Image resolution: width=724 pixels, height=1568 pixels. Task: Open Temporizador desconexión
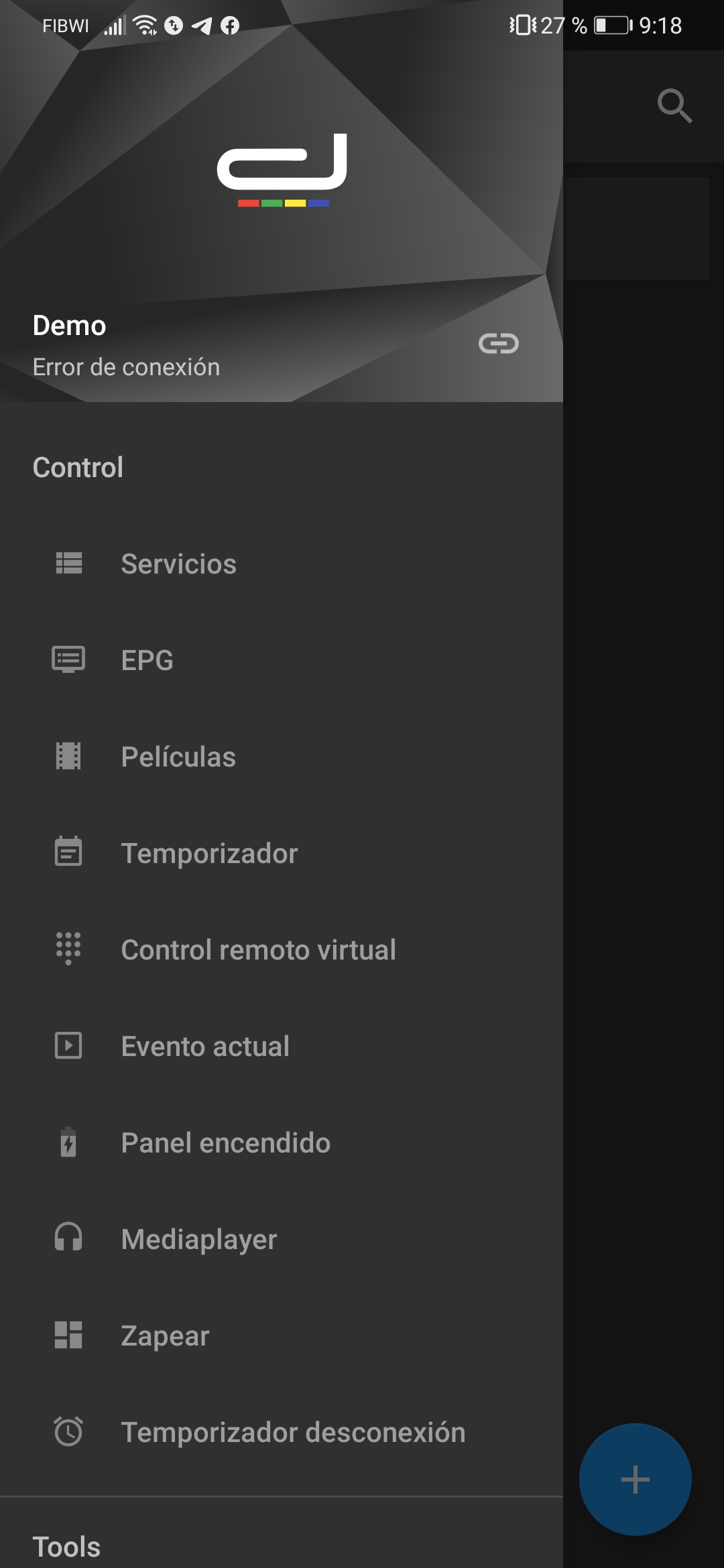[x=293, y=1432]
